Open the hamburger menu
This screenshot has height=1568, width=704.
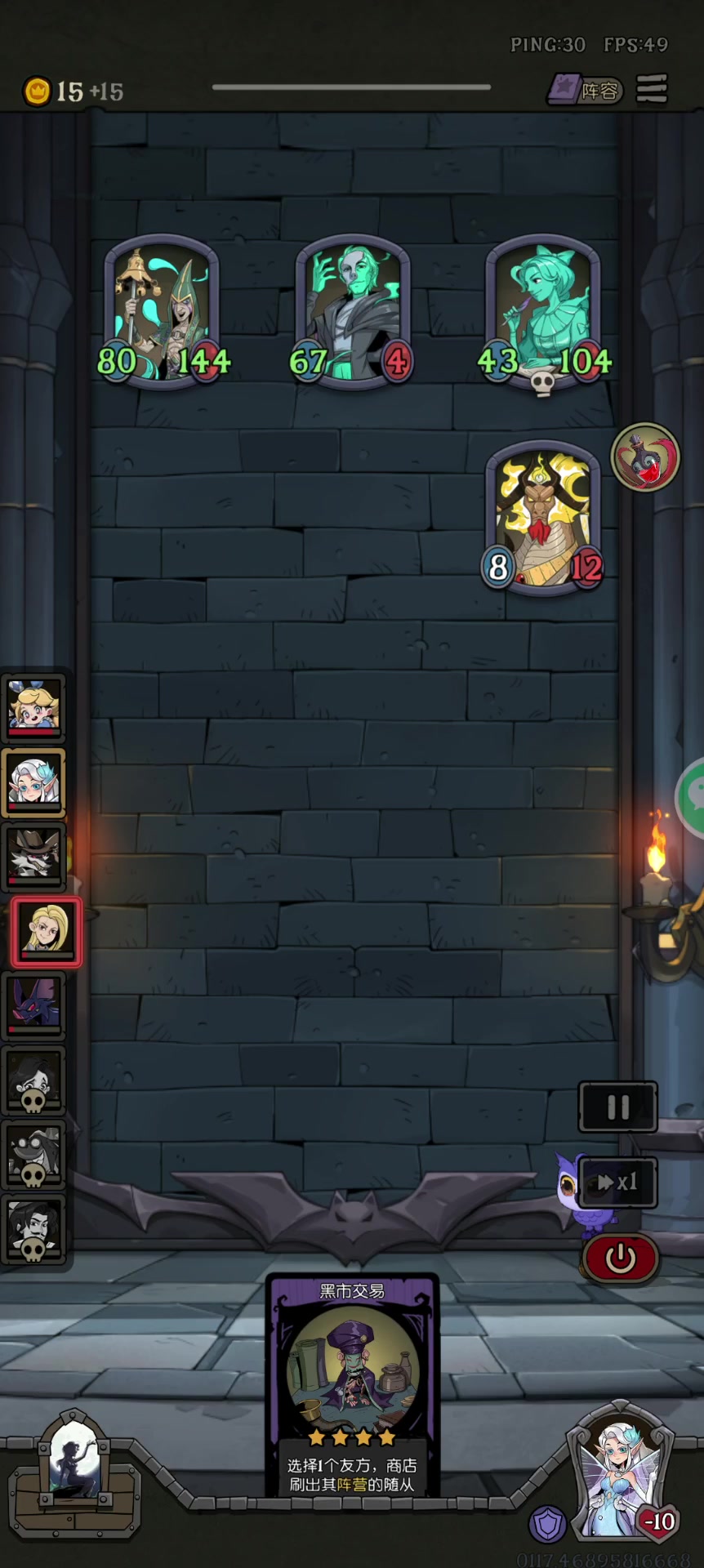(652, 88)
